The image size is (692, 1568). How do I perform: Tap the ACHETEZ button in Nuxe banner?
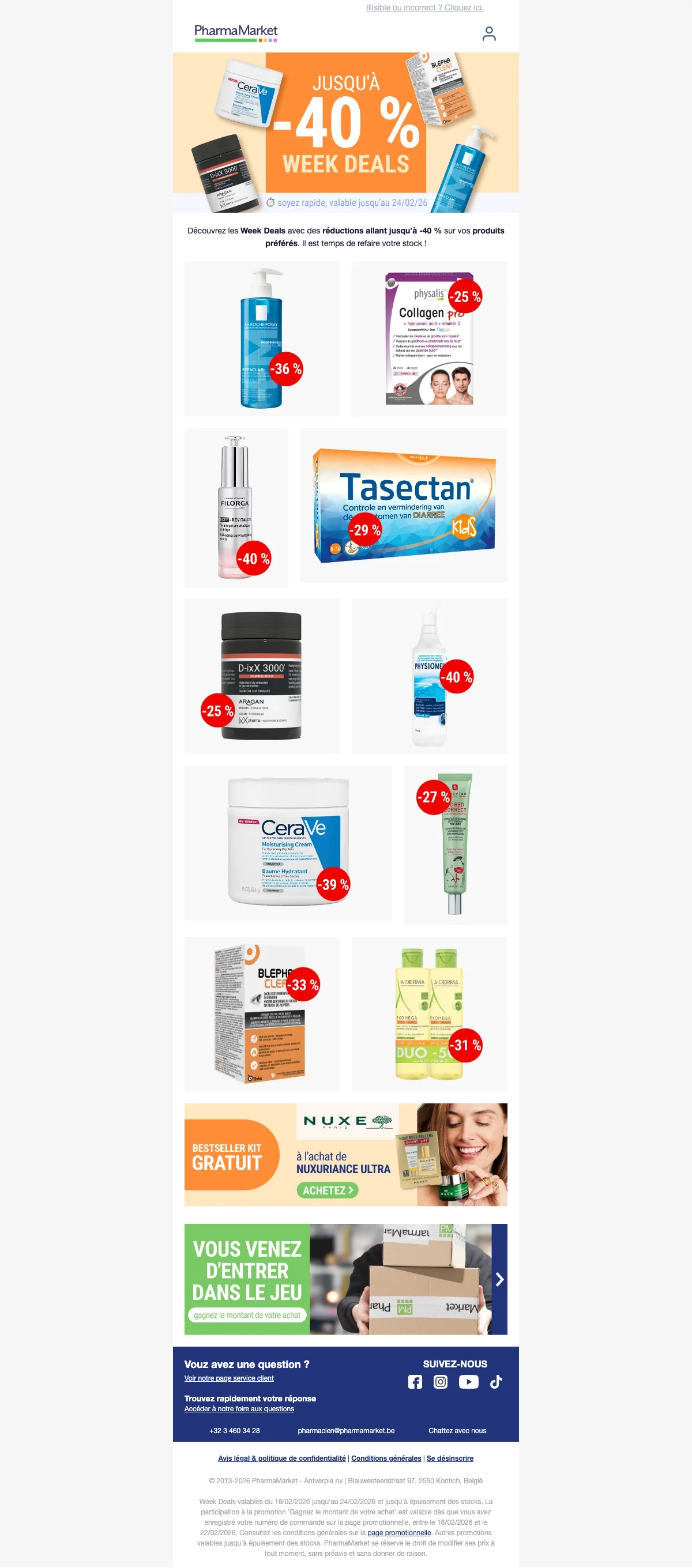pyautogui.click(x=327, y=1189)
